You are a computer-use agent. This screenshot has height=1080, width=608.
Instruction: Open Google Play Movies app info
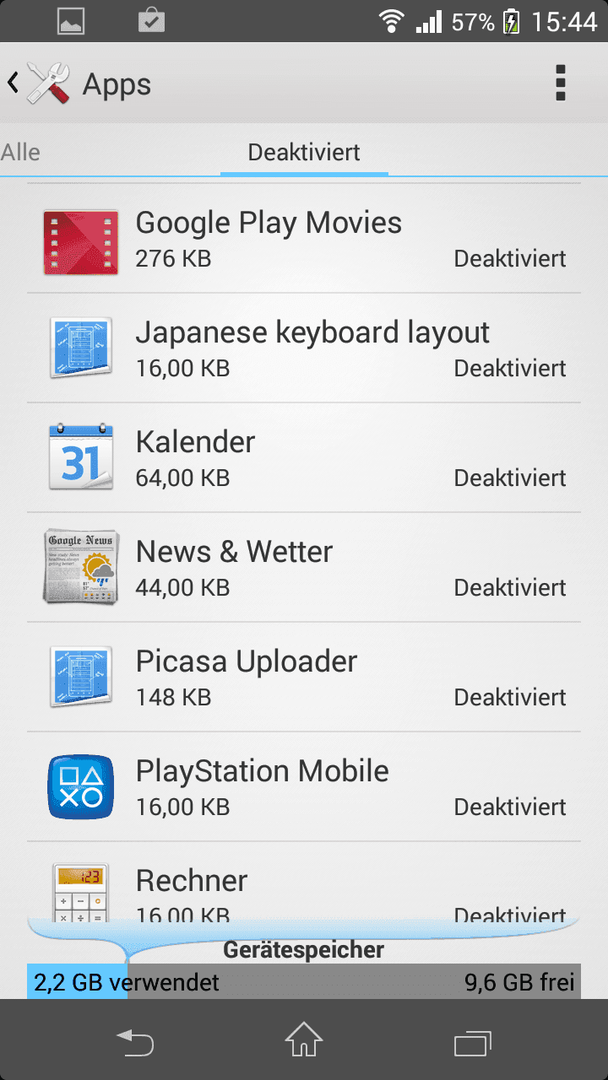click(304, 239)
